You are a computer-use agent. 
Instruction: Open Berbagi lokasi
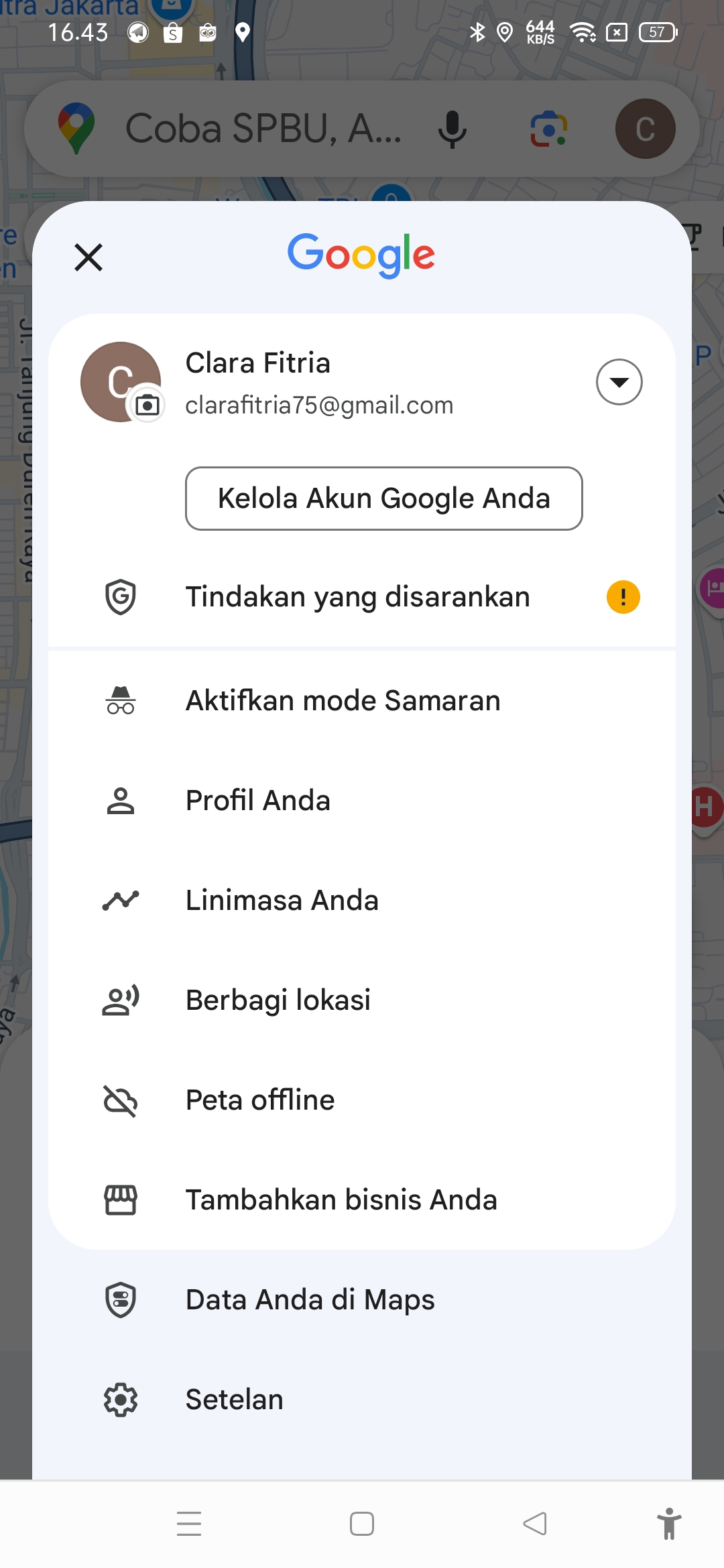(x=362, y=1000)
